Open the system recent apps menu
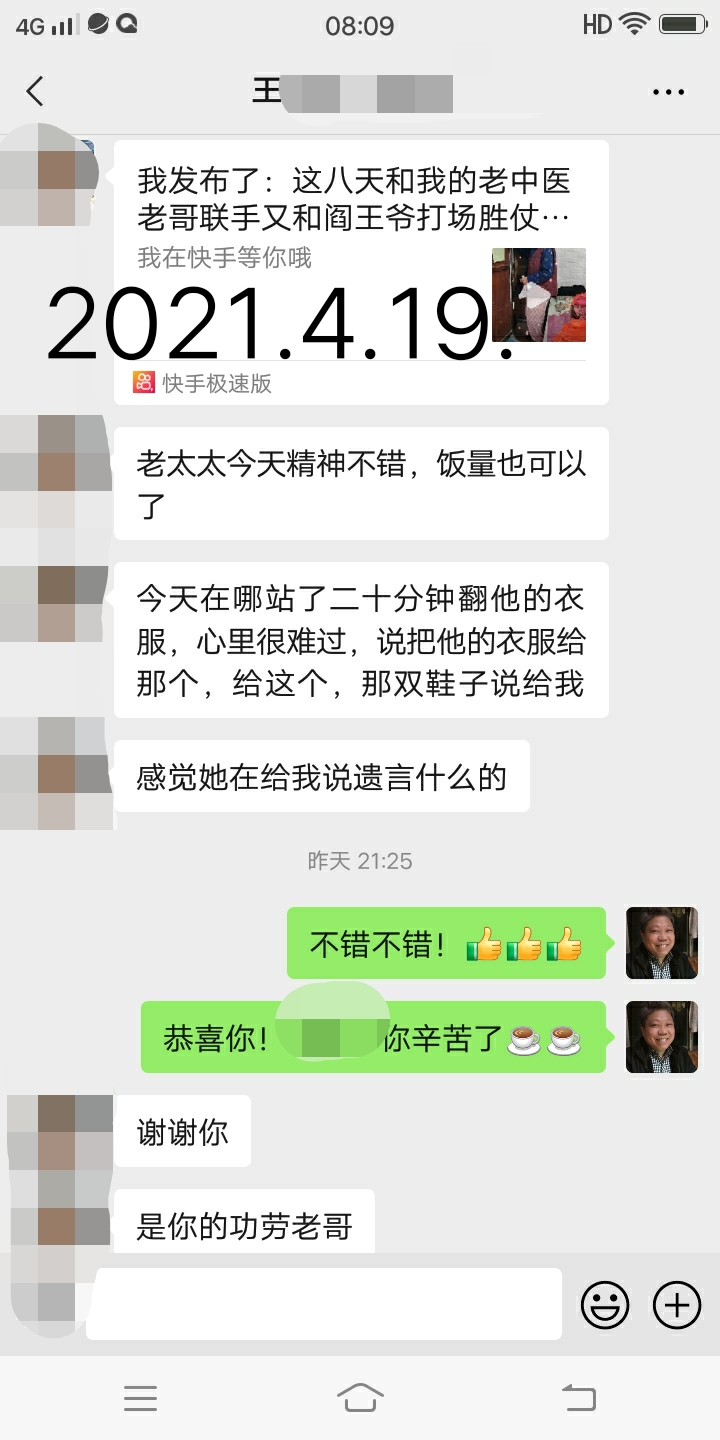 [140, 1397]
